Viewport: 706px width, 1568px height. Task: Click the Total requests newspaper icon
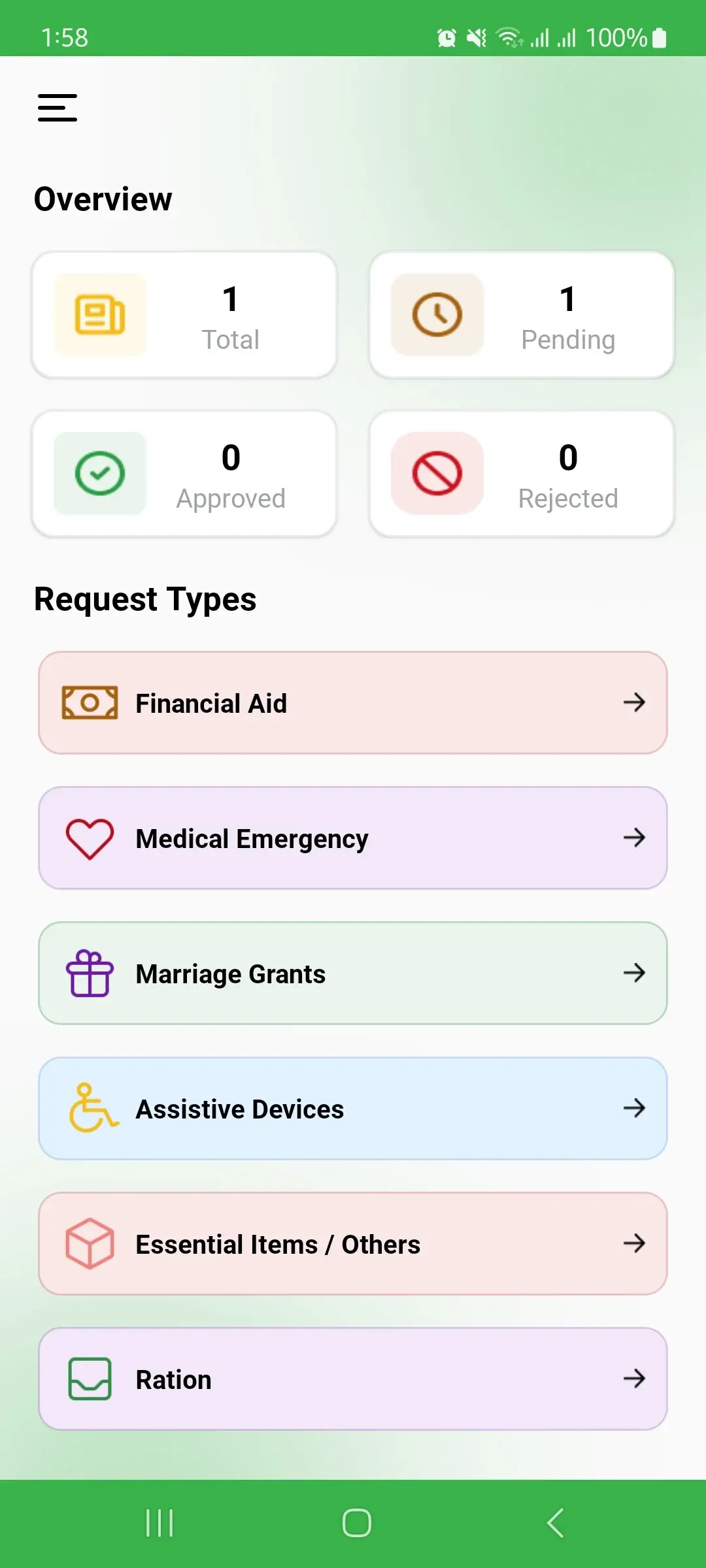coord(99,315)
